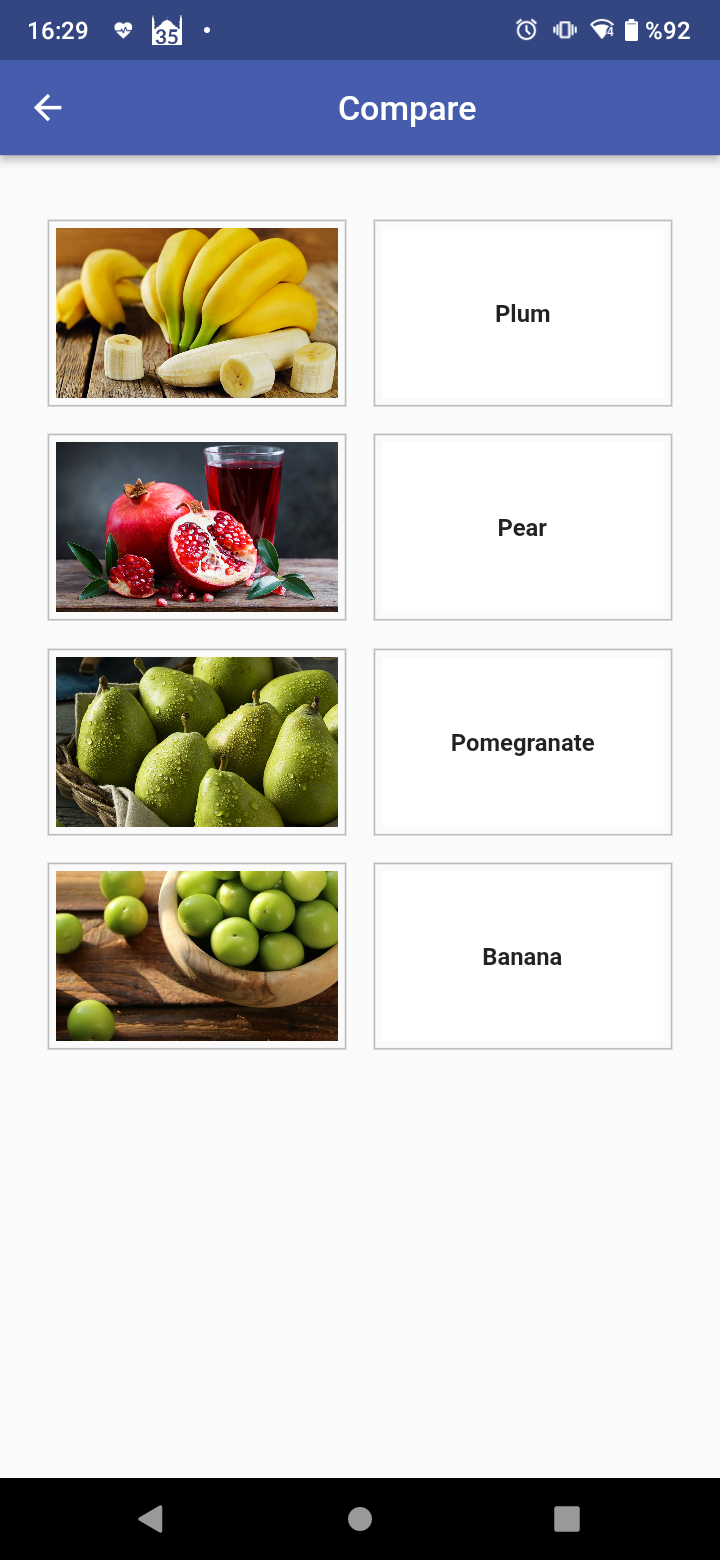Choose the Banana word card
This screenshot has height=1560, width=720.
point(522,956)
